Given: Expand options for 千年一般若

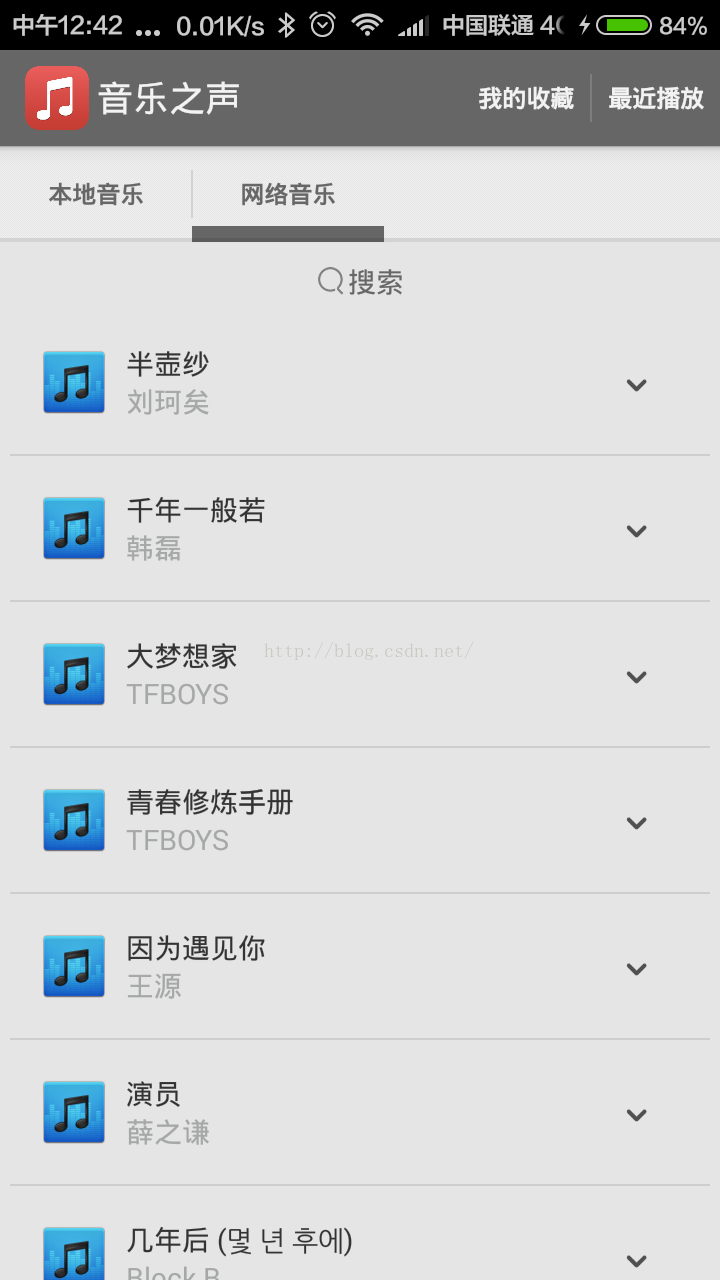Looking at the screenshot, I should pyautogui.click(x=636, y=531).
